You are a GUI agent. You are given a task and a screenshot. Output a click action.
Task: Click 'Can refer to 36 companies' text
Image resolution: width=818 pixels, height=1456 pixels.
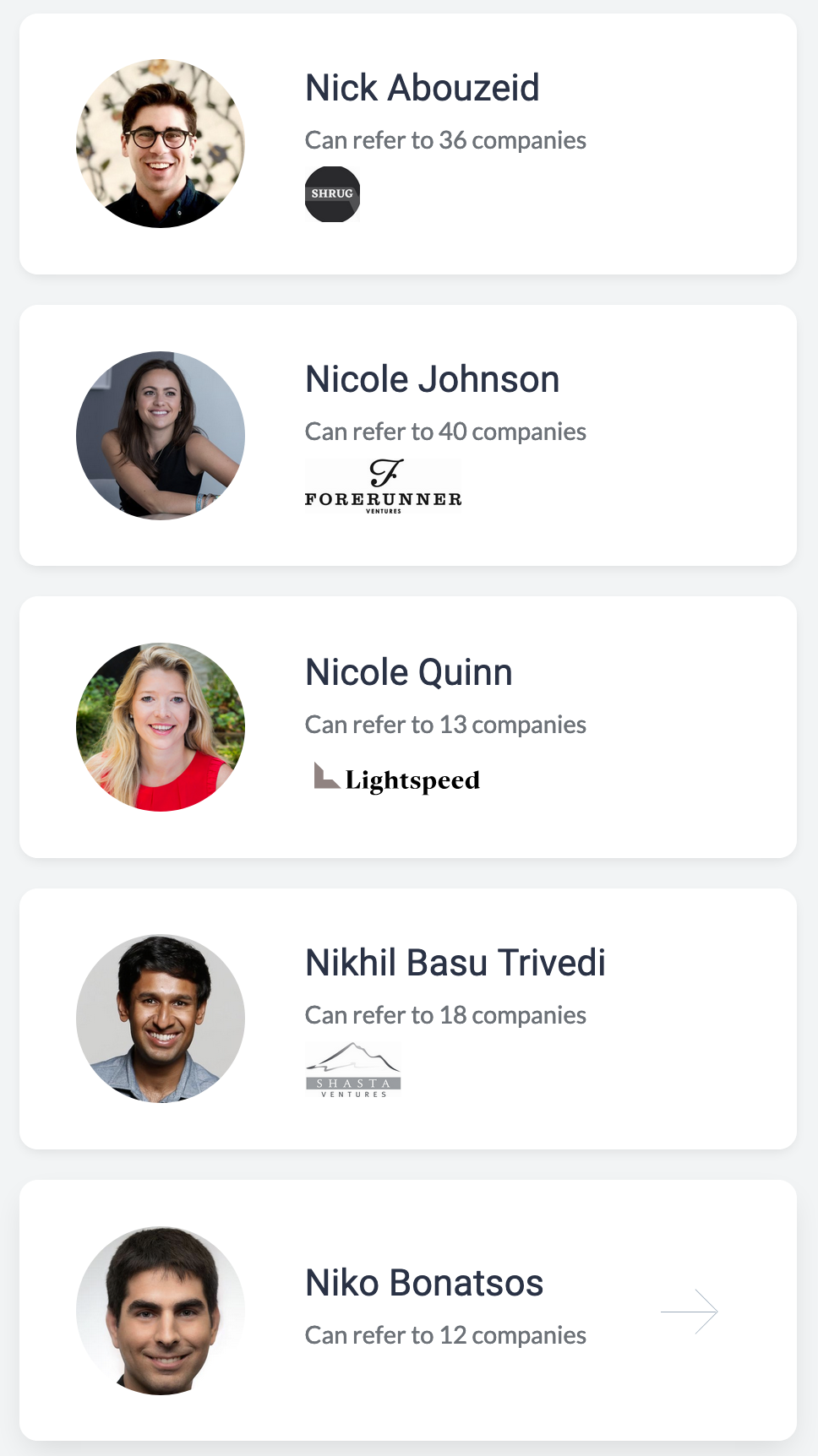pos(445,140)
